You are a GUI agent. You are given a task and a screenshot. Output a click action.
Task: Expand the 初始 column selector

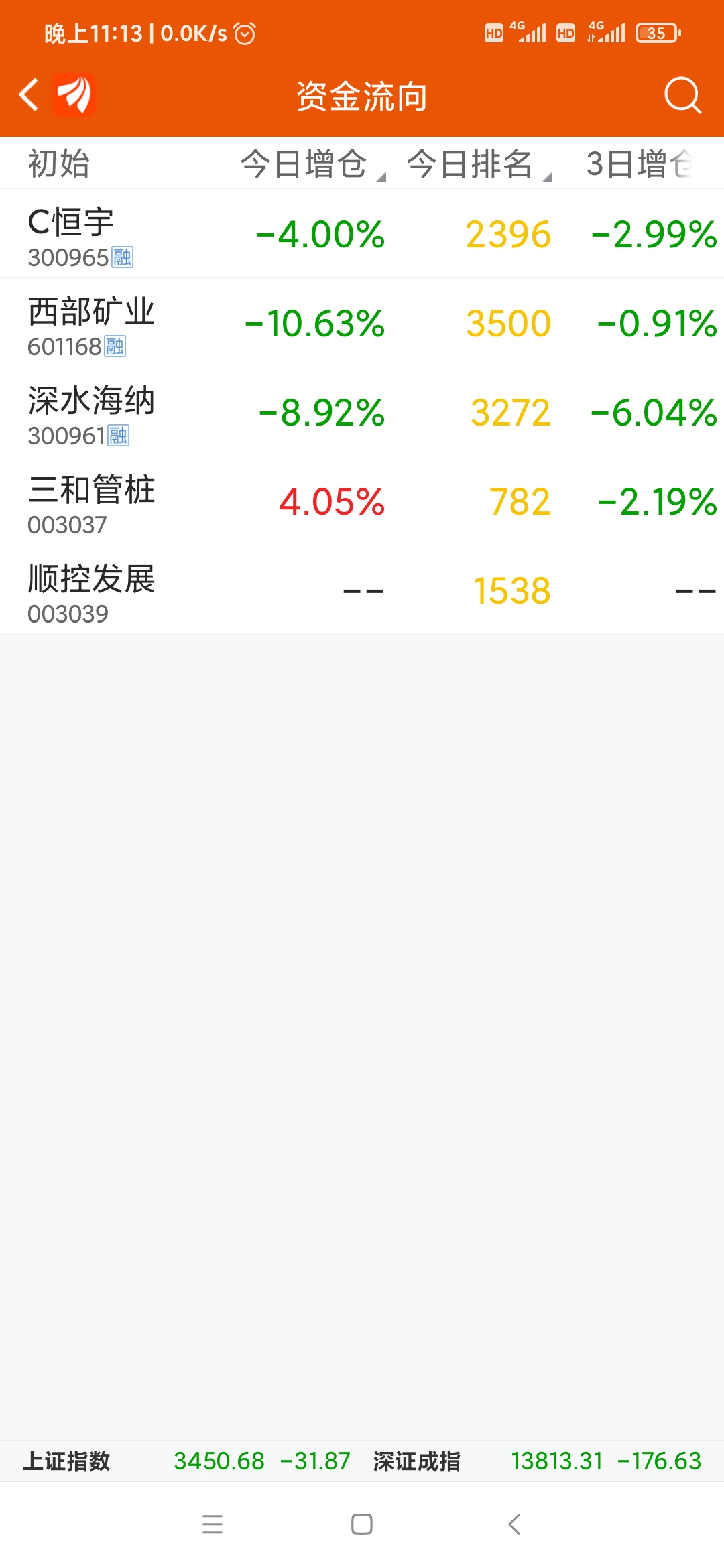coord(58,163)
